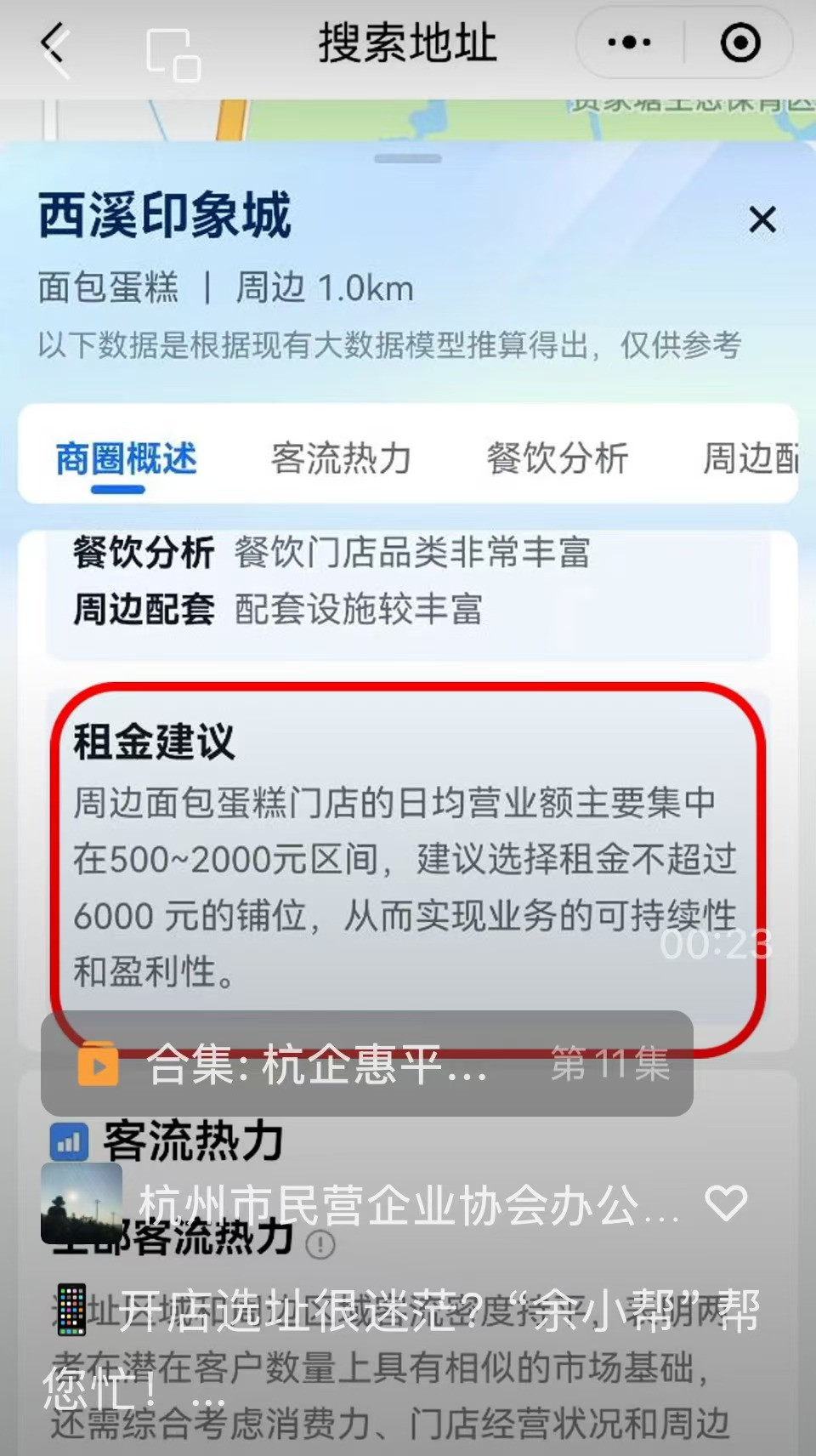Close the 西溪印象城 details panel
This screenshot has width=816, height=1456.
[x=762, y=220]
